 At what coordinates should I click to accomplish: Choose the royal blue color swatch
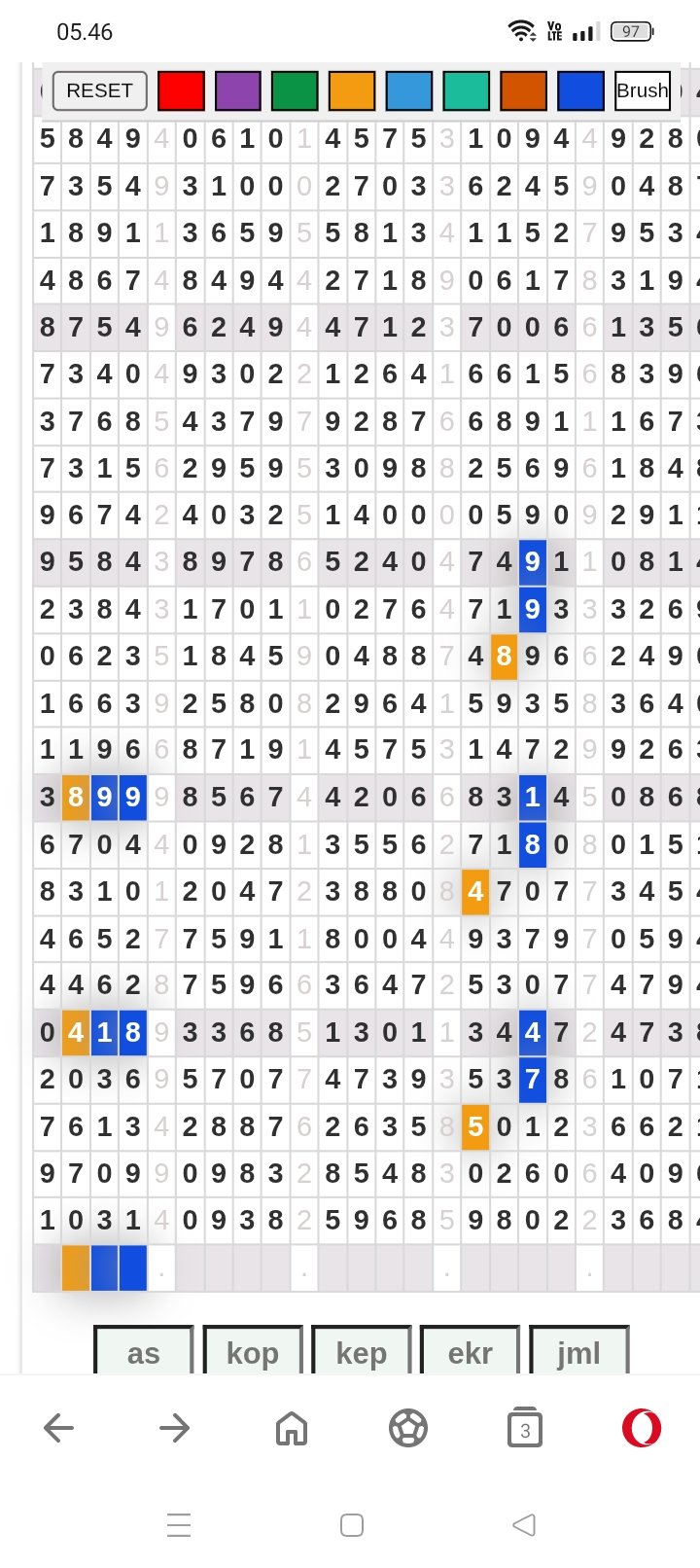tap(581, 90)
